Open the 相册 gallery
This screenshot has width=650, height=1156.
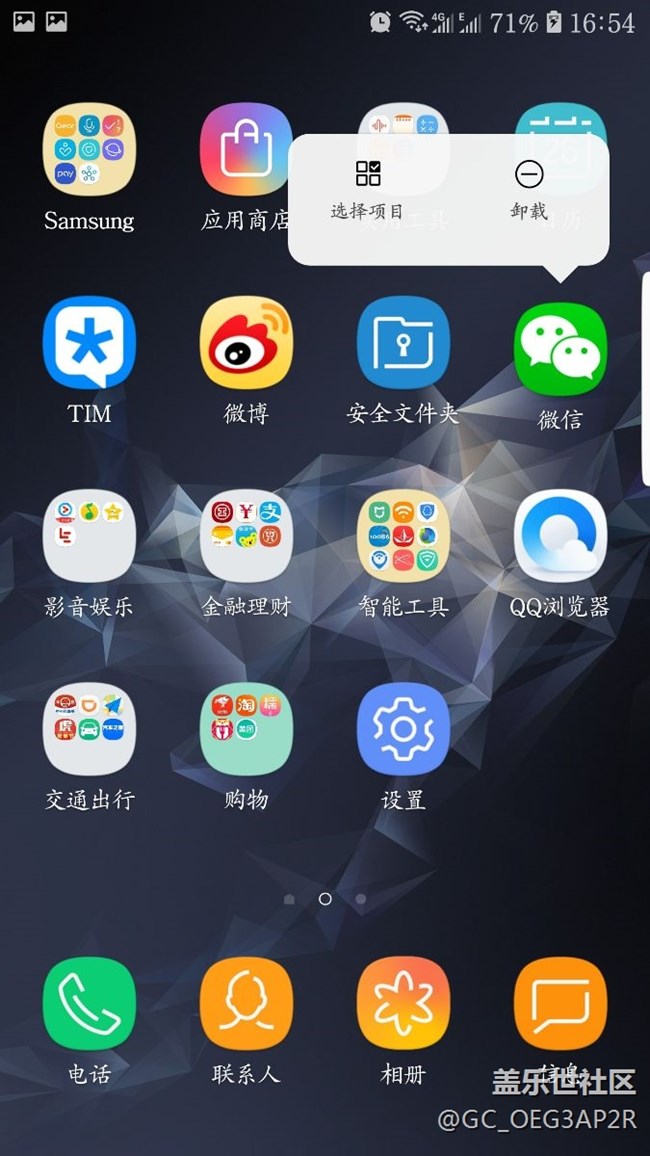click(403, 1003)
